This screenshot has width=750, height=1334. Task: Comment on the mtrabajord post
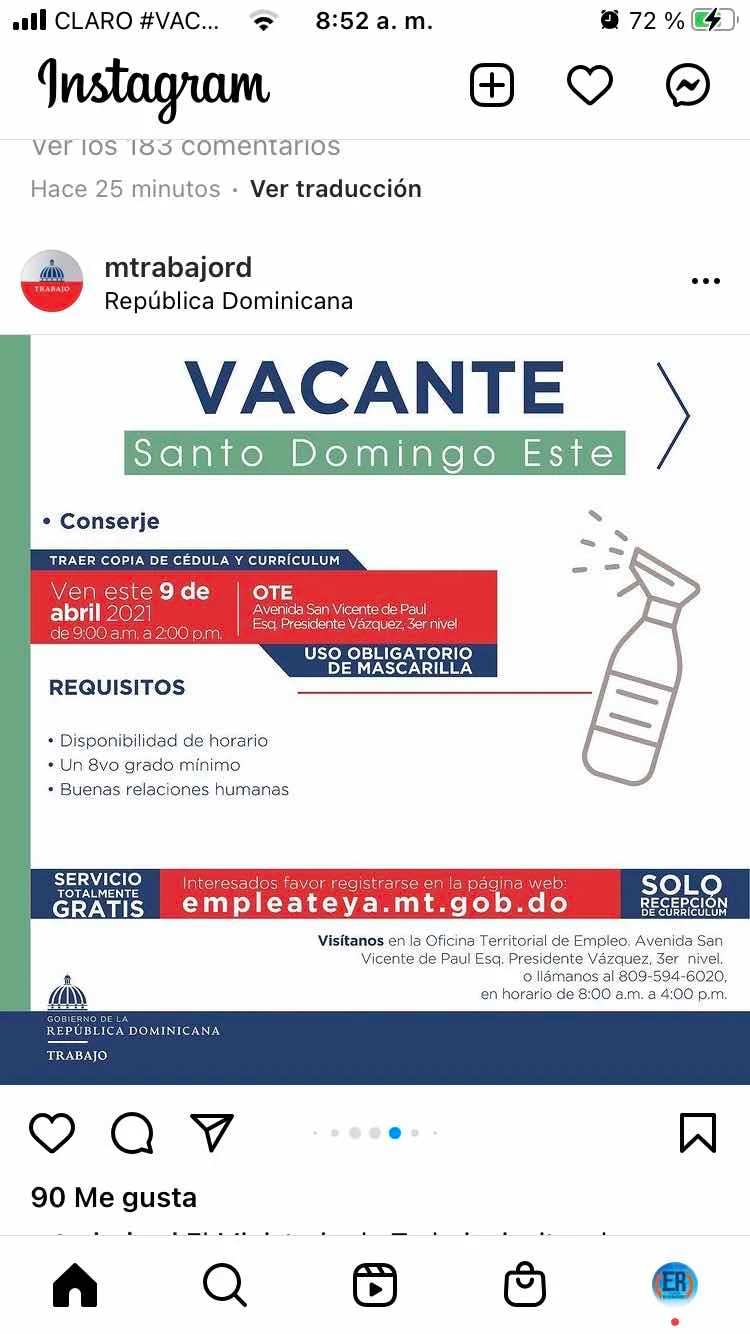click(132, 1133)
